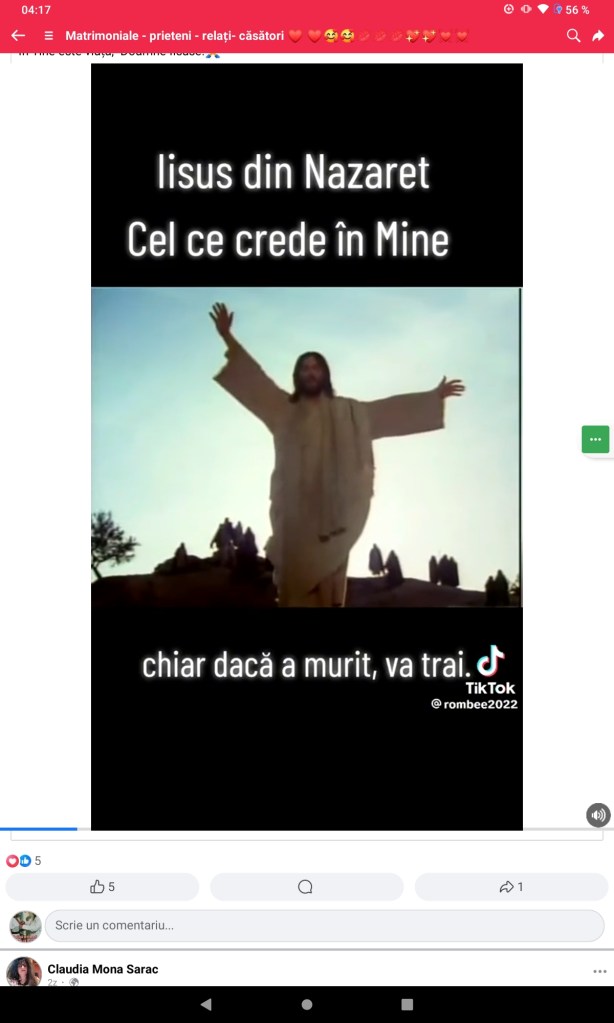This screenshot has height=1023, width=614.
Task: Tap the system home button
Action: [x=307, y=1004]
